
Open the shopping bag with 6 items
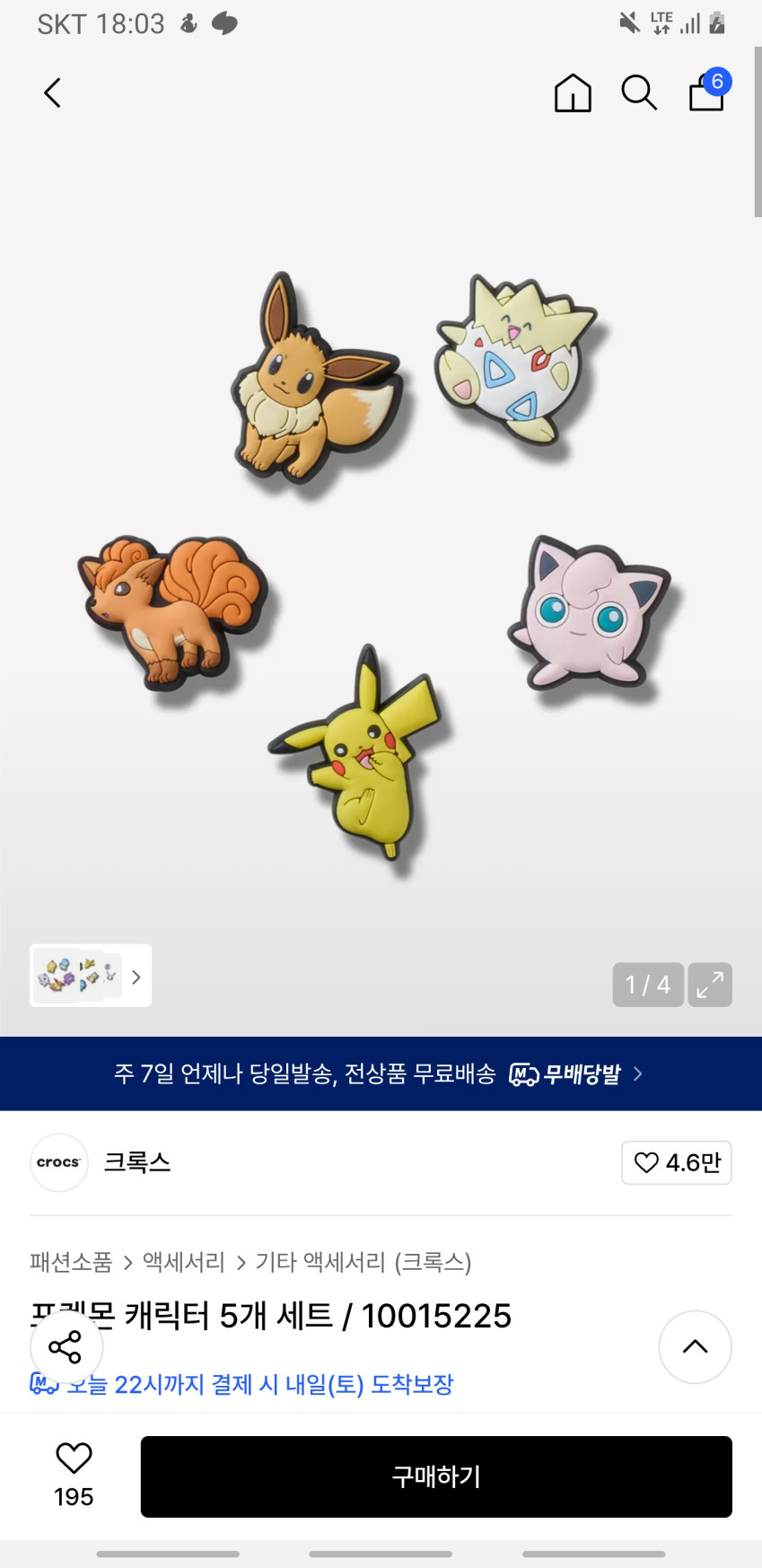click(707, 92)
